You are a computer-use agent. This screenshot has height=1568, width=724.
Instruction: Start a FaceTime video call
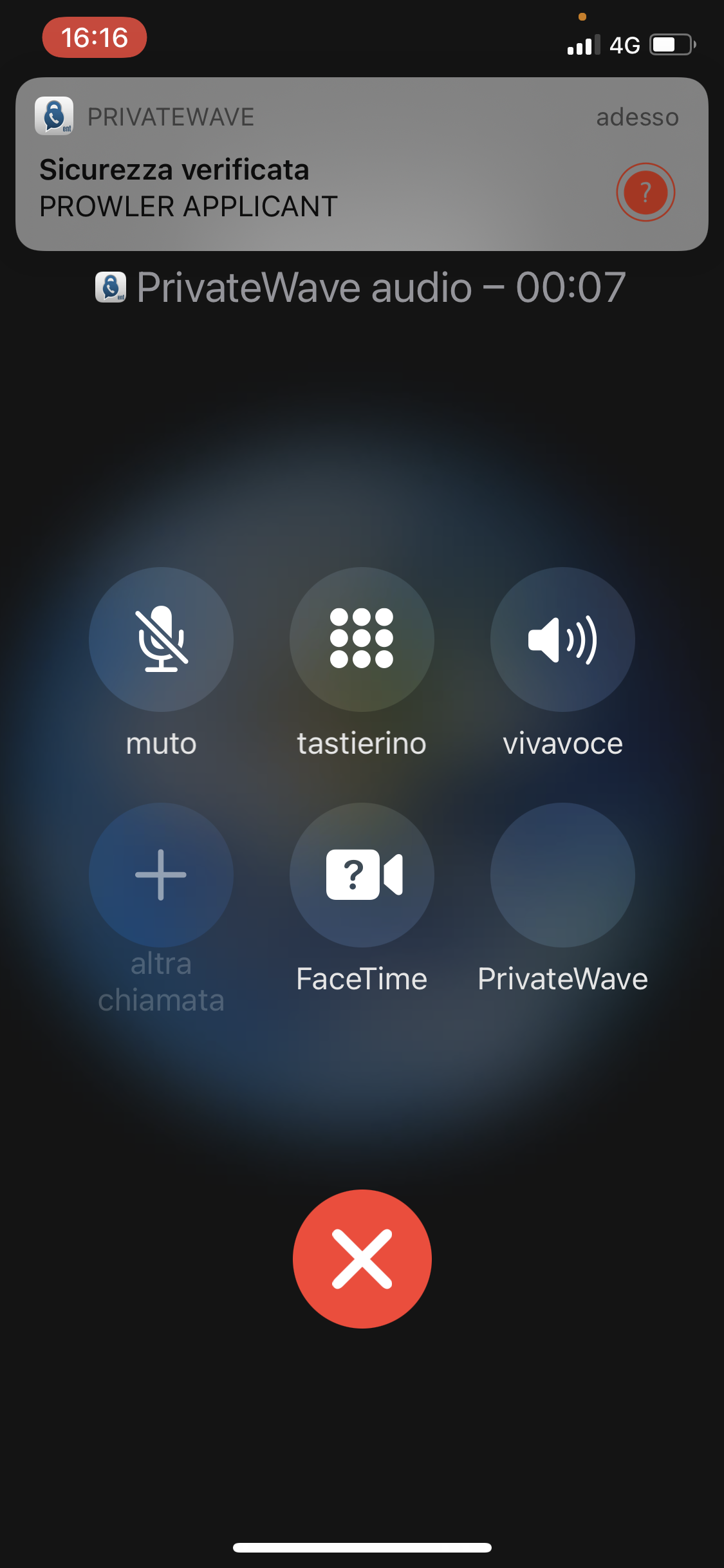pos(362,875)
